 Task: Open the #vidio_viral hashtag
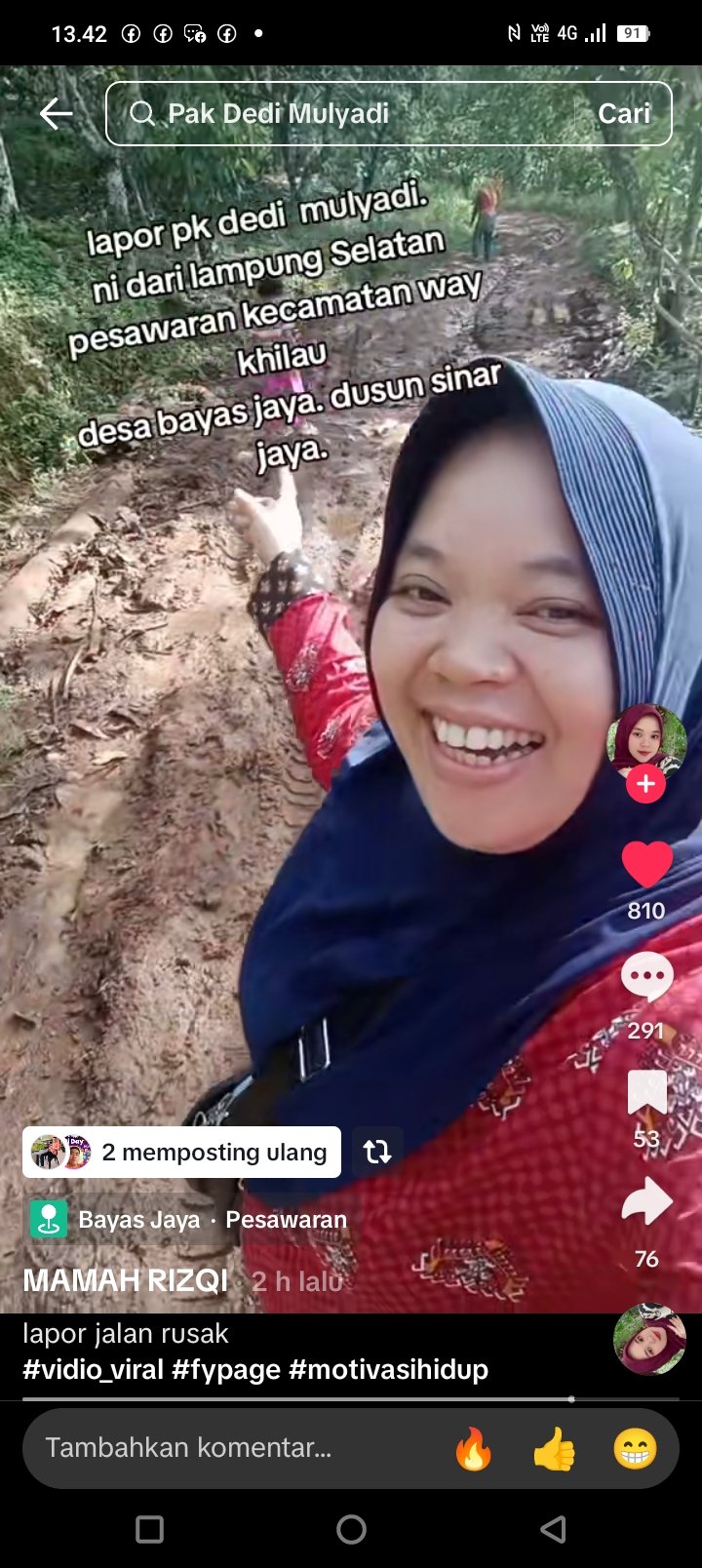pos(93,1369)
